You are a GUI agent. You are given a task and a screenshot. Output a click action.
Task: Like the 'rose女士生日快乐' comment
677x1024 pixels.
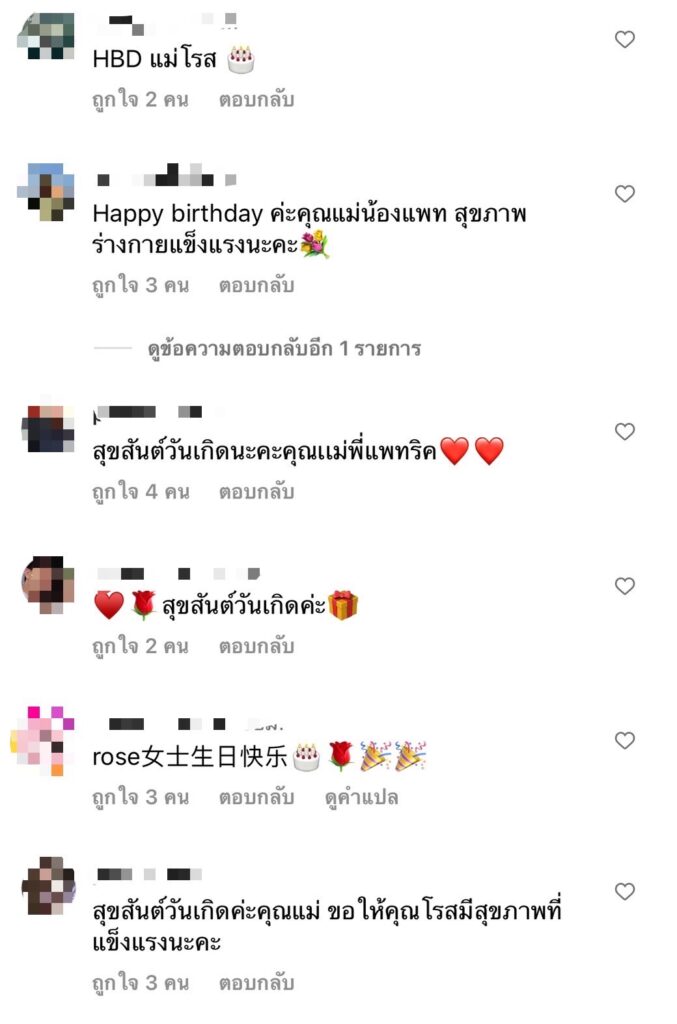(624, 741)
